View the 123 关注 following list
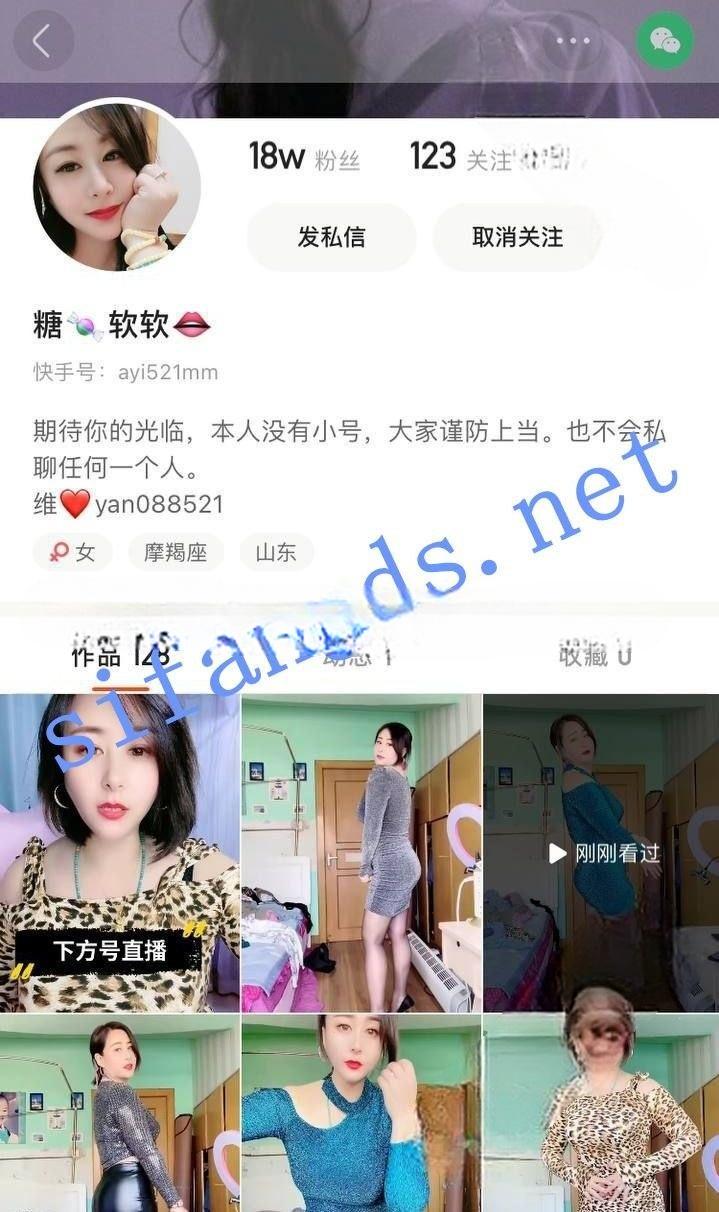Image resolution: width=719 pixels, height=1212 pixels. pos(461,157)
